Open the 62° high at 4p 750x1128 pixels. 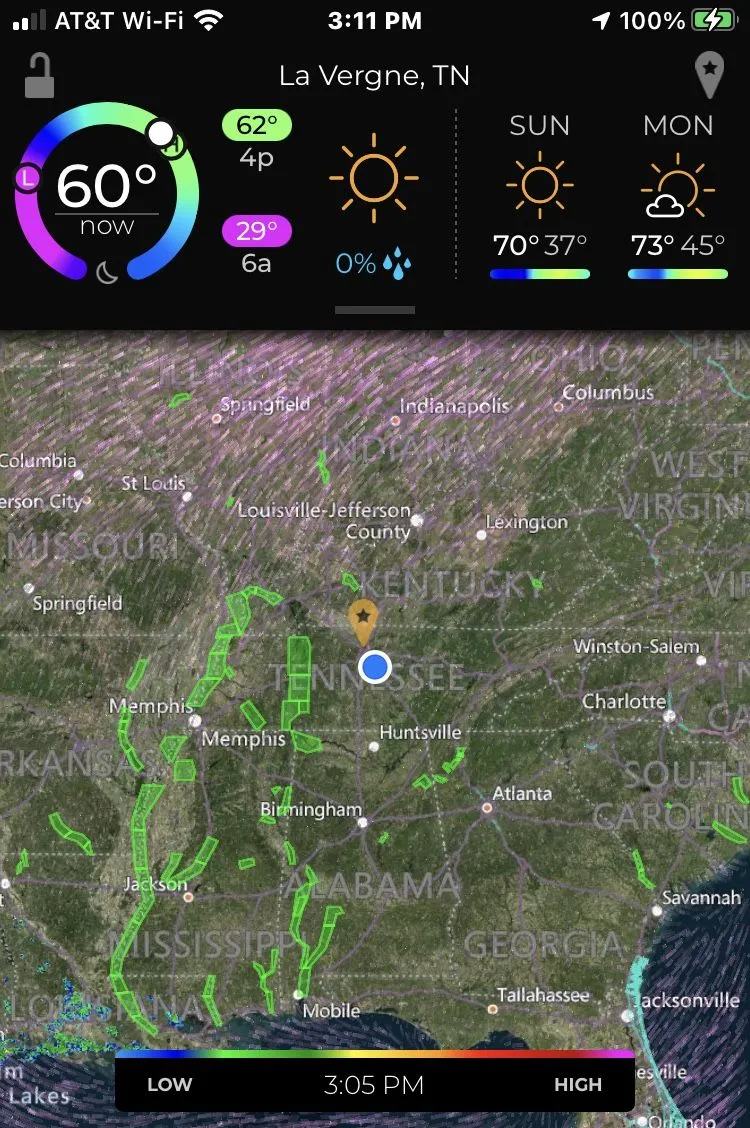click(x=257, y=140)
